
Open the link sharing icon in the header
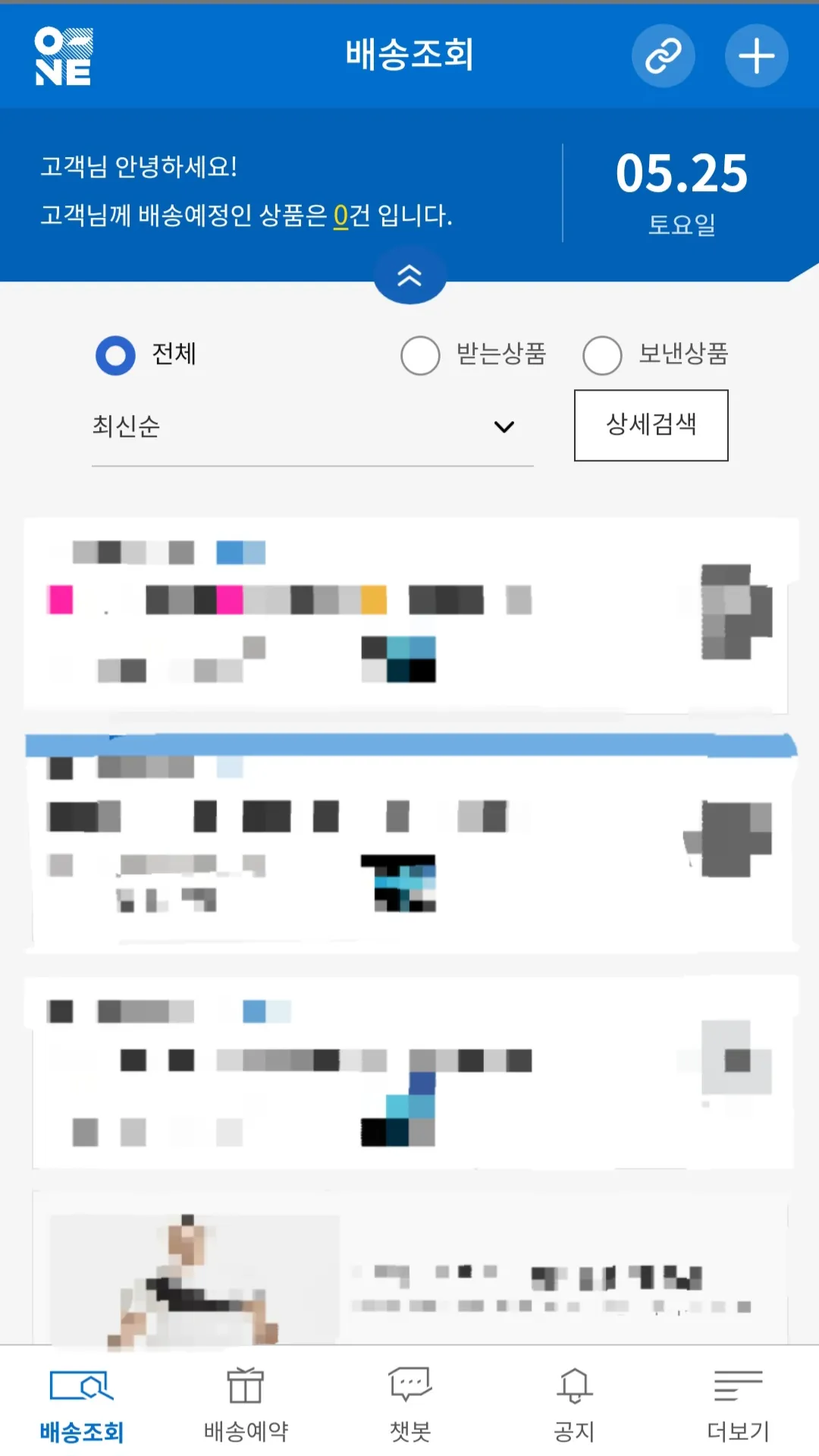pos(663,55)
